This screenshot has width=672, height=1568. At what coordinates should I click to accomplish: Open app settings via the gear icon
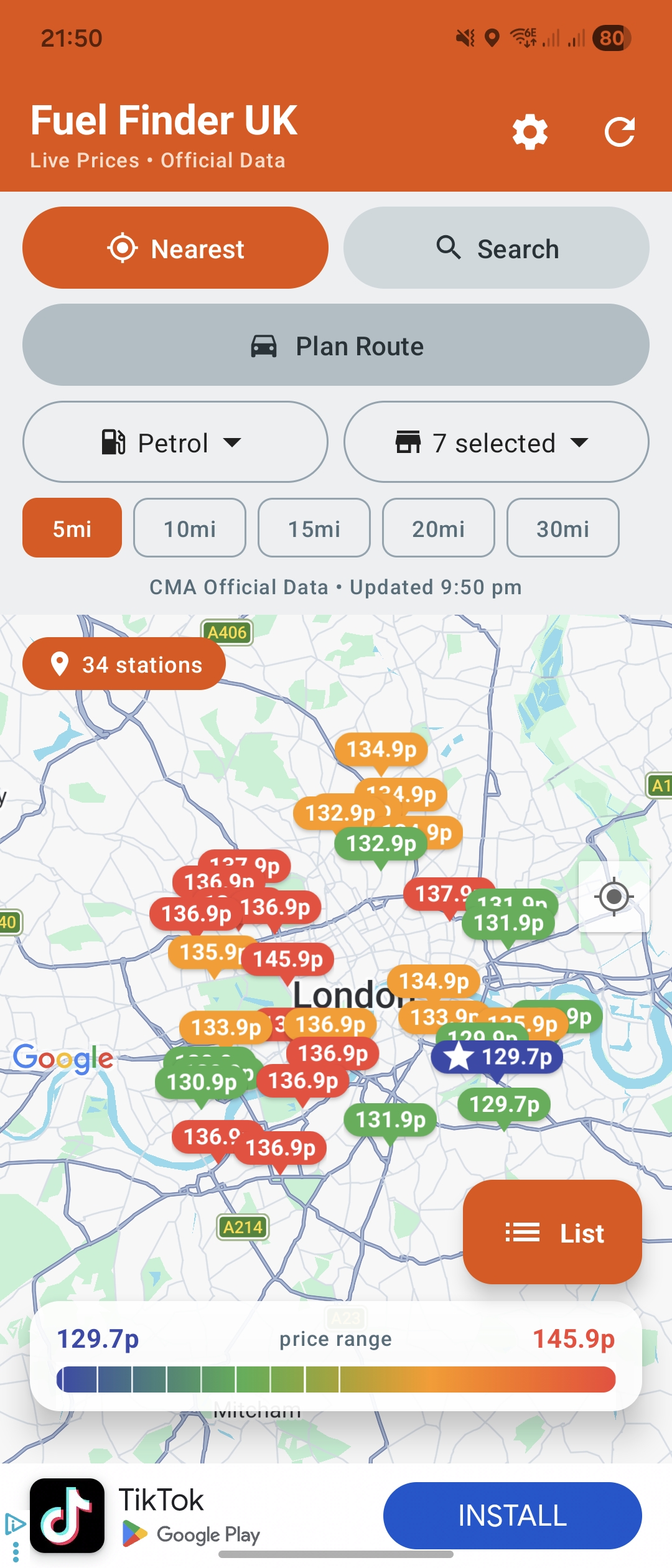coord(530,131)
